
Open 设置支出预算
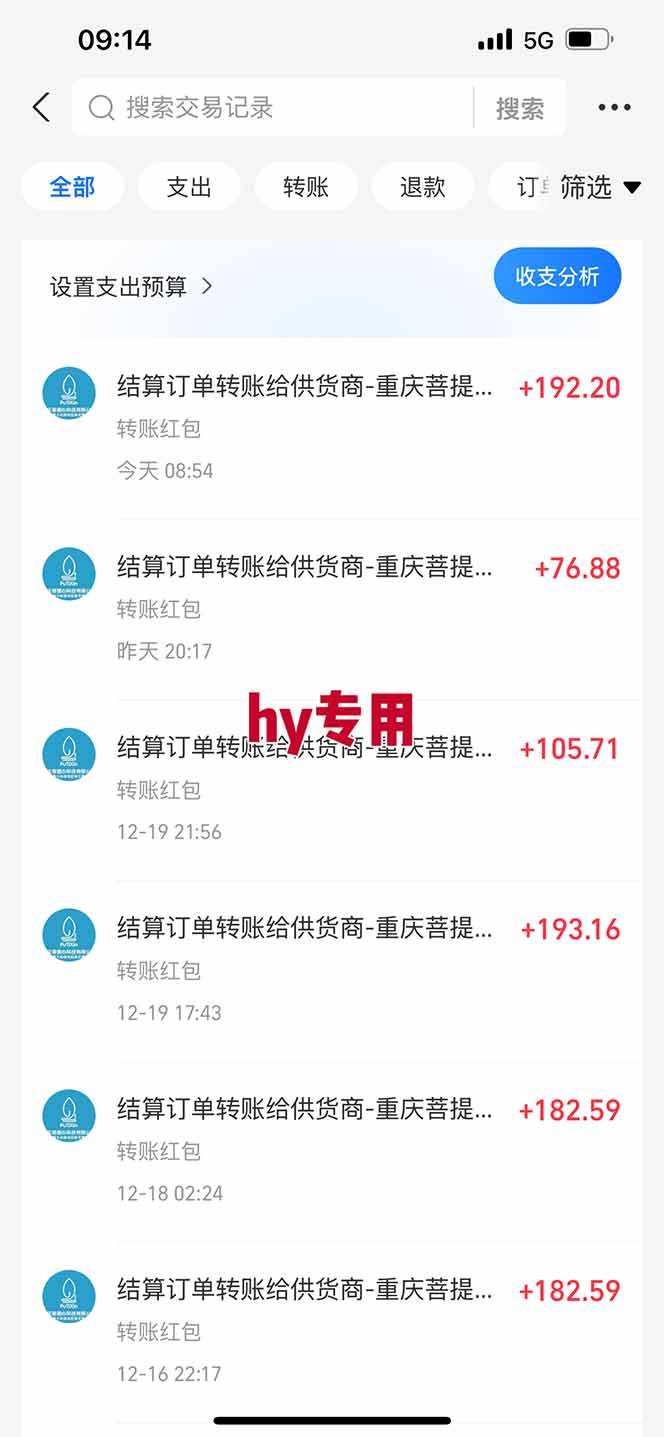coord(131,287)
